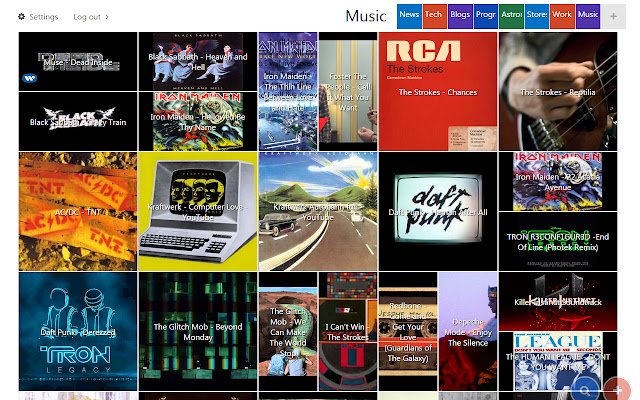Open The Glitch Mob - Beyond Monday tile
The height and width of the screenshot is (400, 640).
click(197, 331)
